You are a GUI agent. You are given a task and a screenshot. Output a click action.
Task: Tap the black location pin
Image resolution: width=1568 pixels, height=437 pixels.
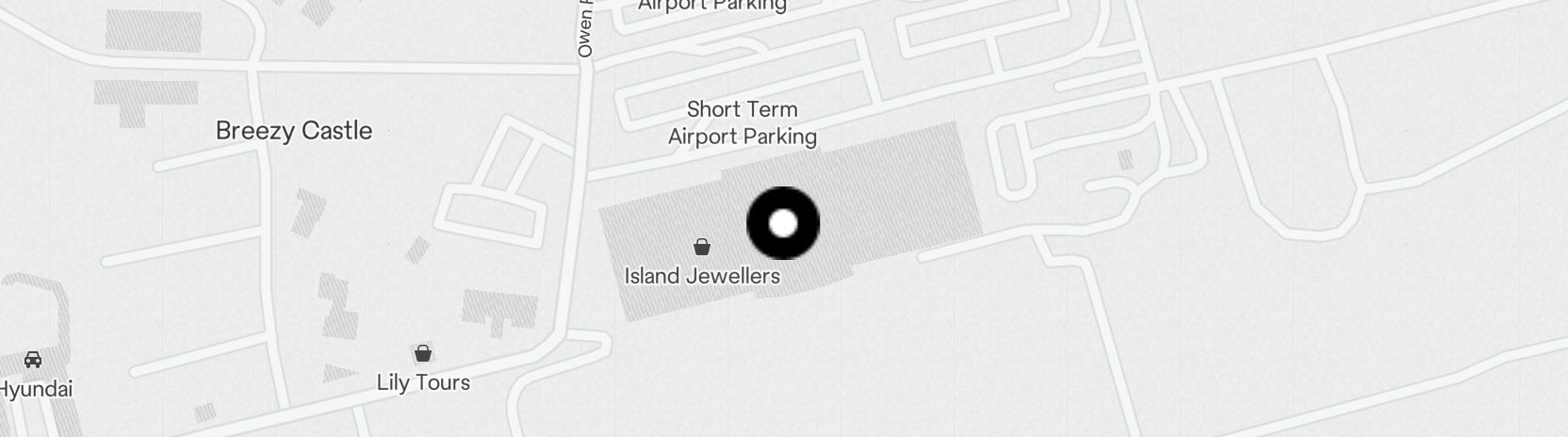point(783,224)
